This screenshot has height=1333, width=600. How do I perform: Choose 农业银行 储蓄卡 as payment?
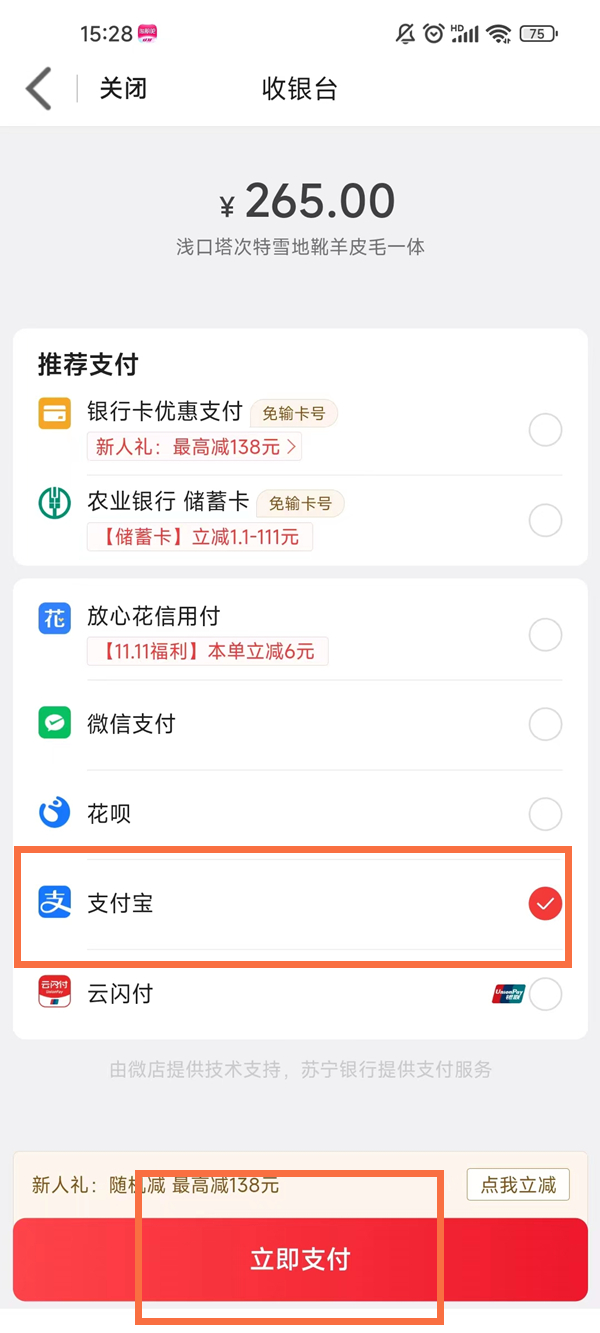(x=545, y=520)
